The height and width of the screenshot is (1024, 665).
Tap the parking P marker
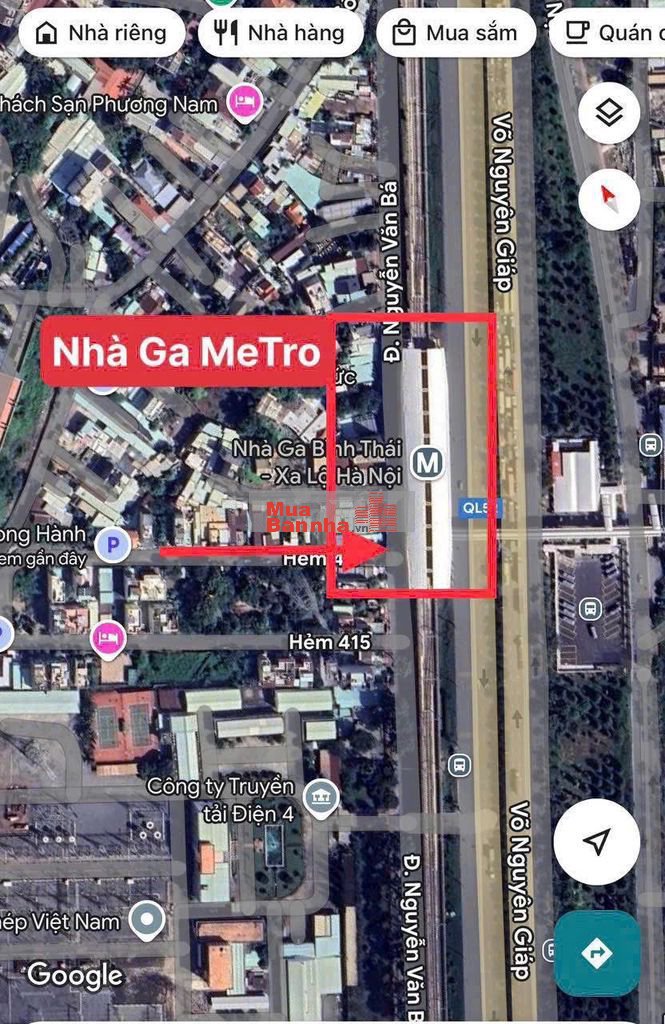pos(113,545)
